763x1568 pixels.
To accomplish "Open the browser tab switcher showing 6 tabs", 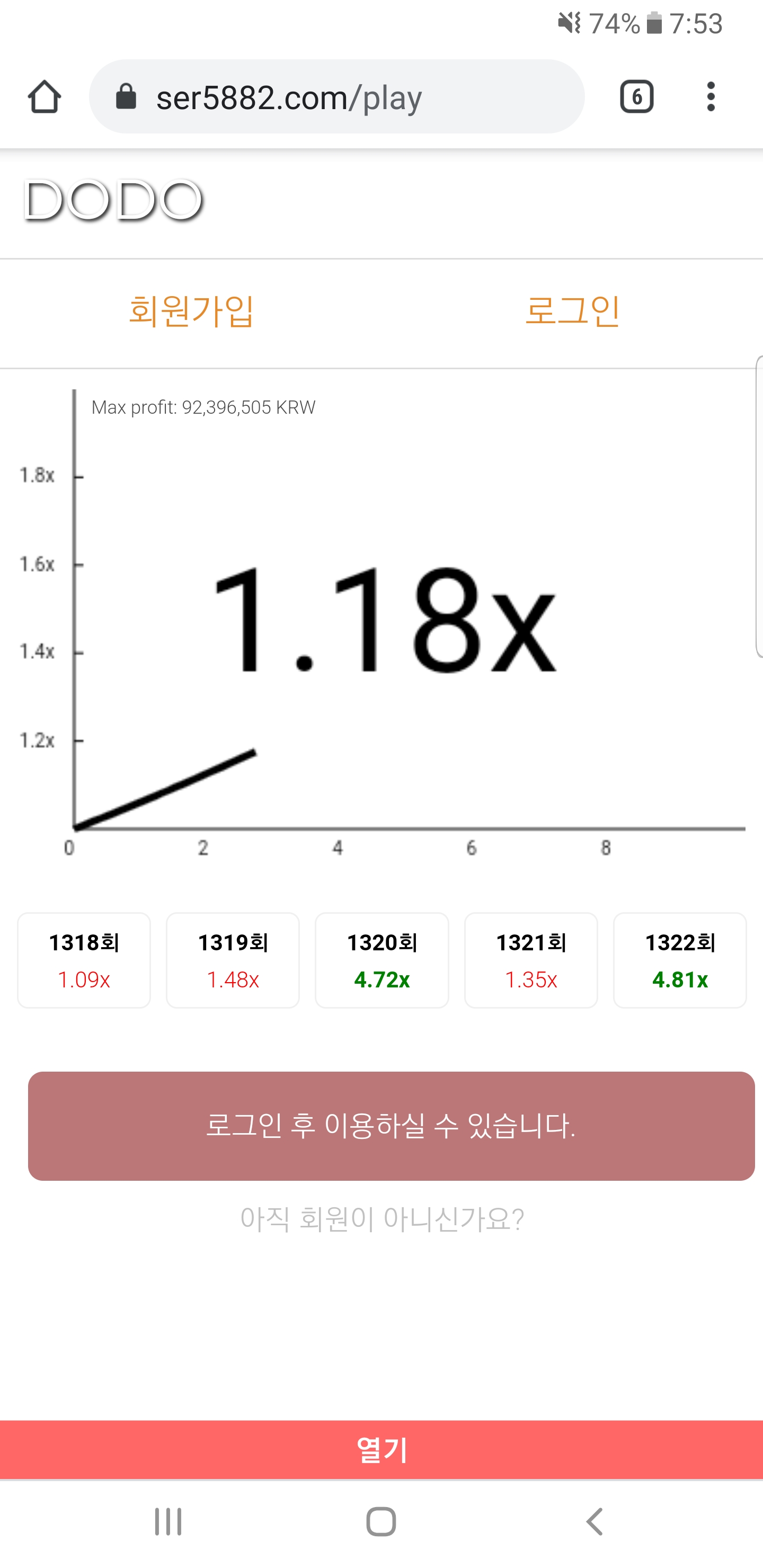I will 636,96.
